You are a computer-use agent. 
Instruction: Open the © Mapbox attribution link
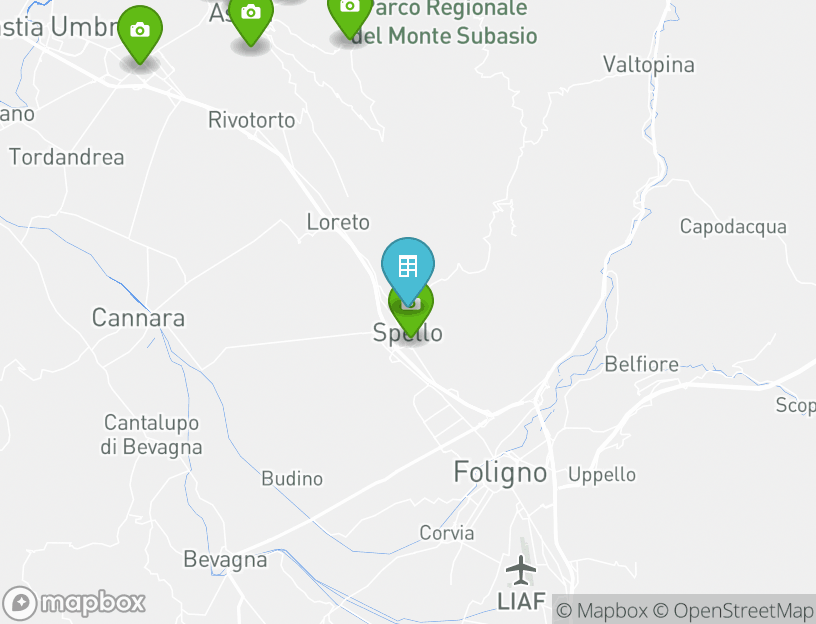click(x=602, y=610)
